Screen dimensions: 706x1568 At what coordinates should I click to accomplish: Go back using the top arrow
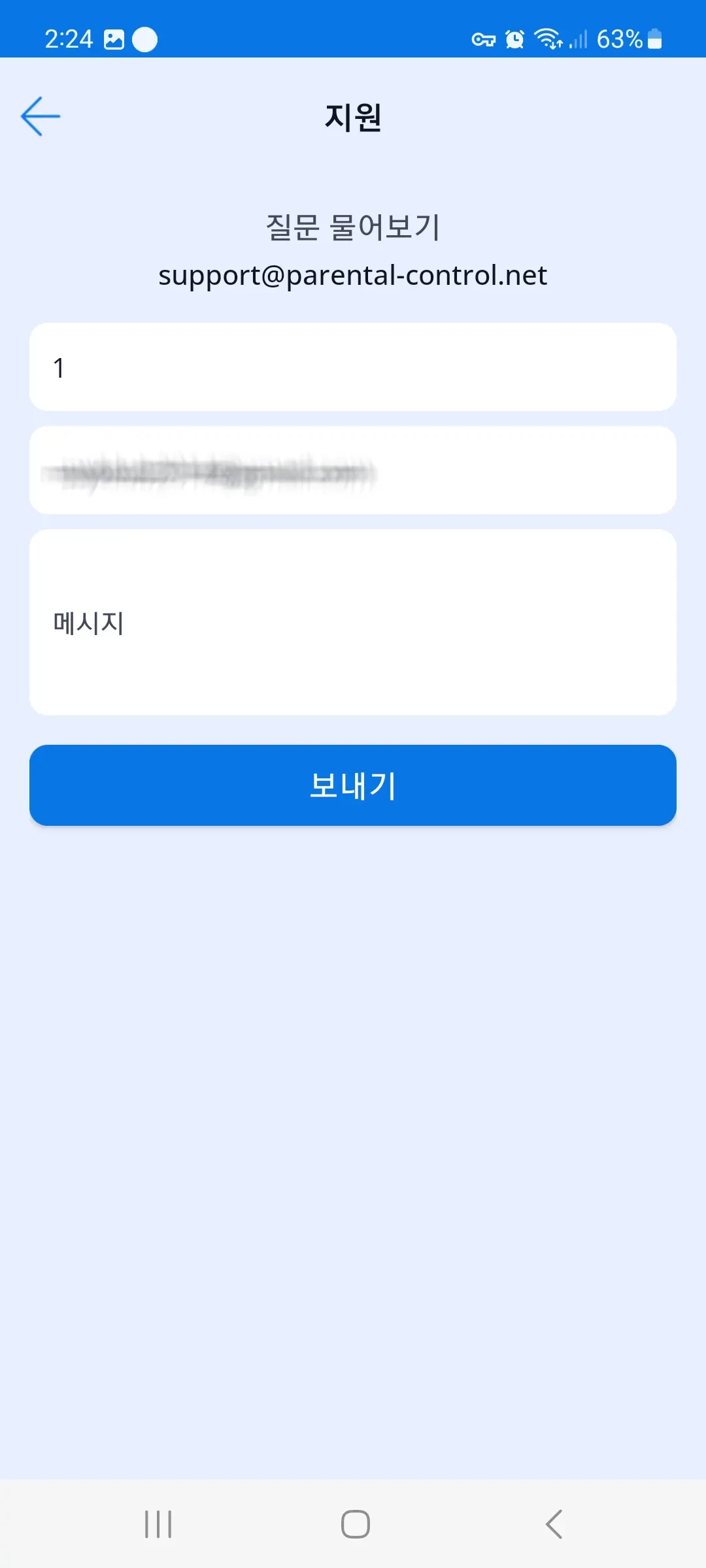coord(41,116)
